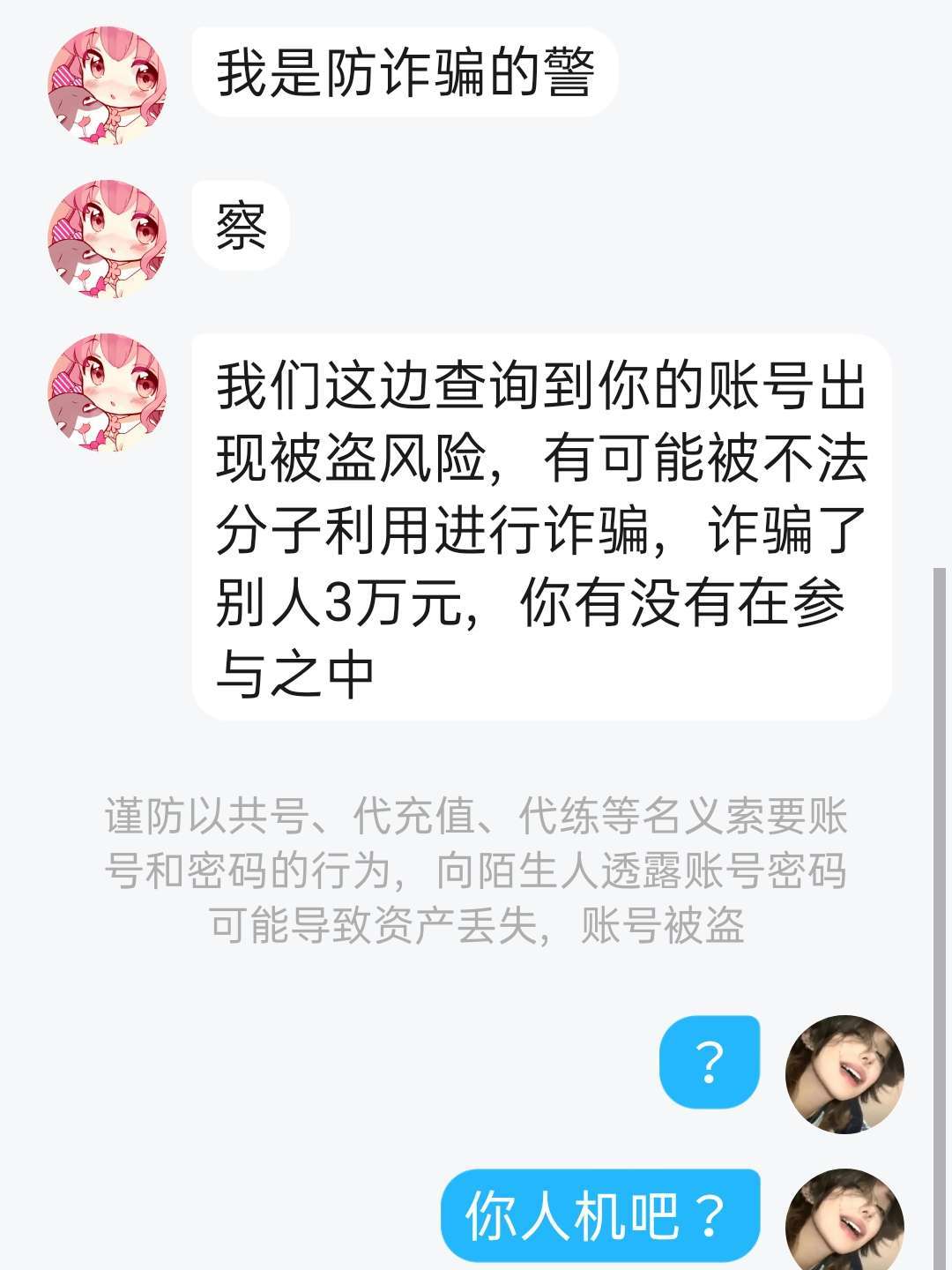The height and width of the screenshot is (1270, 952).
Task: Open my avatar beside the "？" message
Action: [x=844, y=1073]
